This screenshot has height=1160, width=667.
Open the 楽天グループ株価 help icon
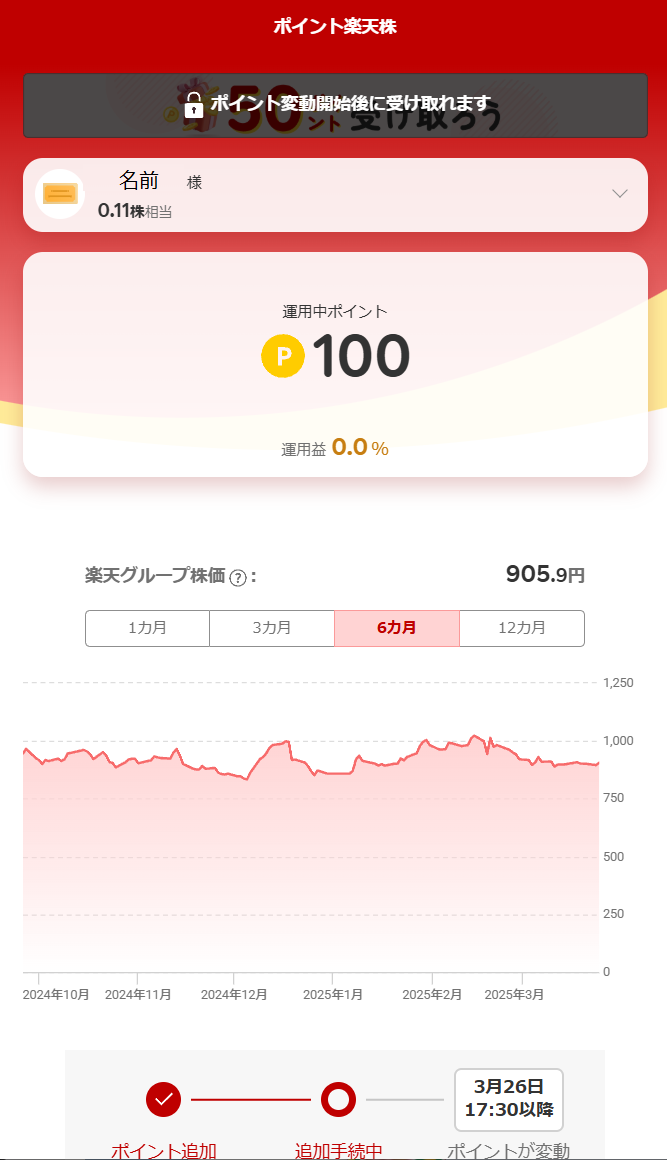tap(238, 577)
